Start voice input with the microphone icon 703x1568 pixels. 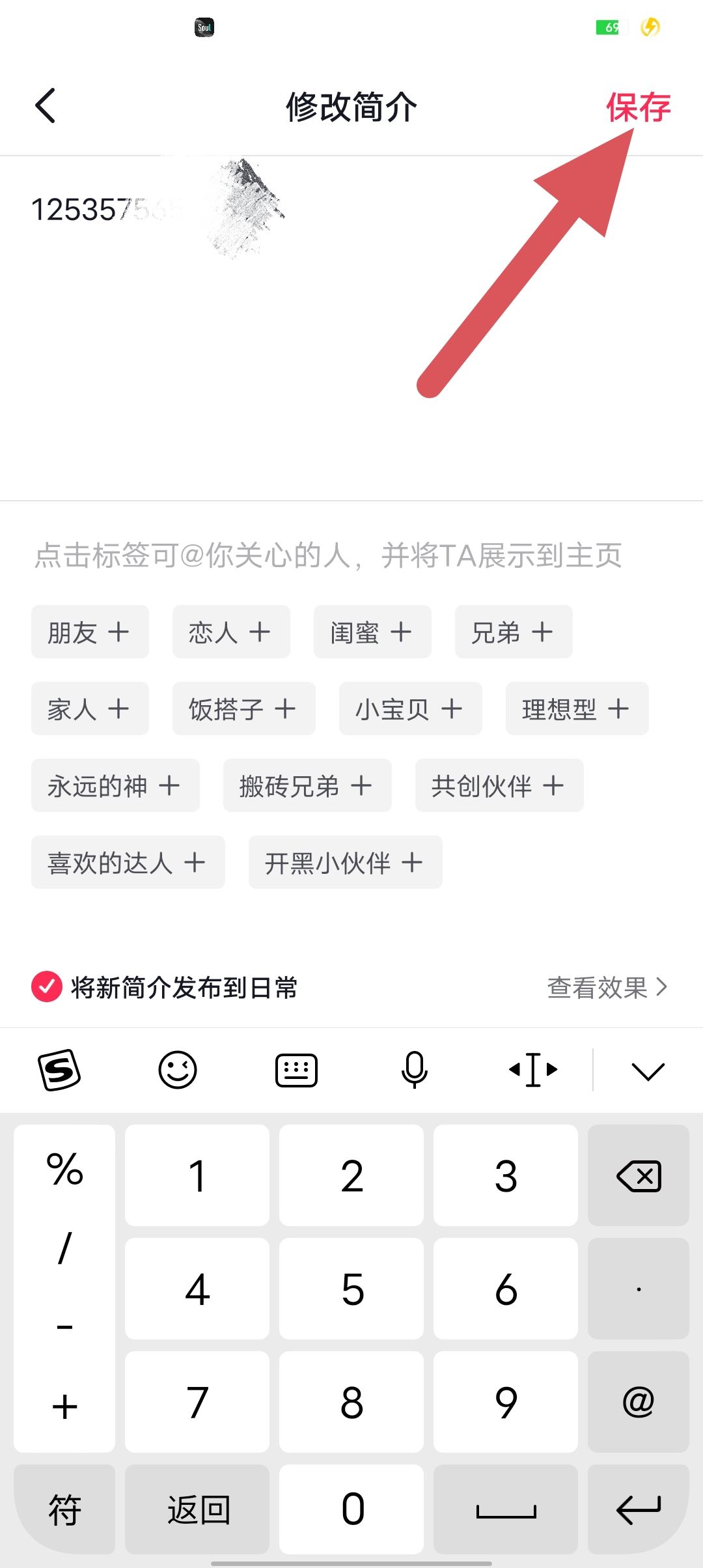415,1070
